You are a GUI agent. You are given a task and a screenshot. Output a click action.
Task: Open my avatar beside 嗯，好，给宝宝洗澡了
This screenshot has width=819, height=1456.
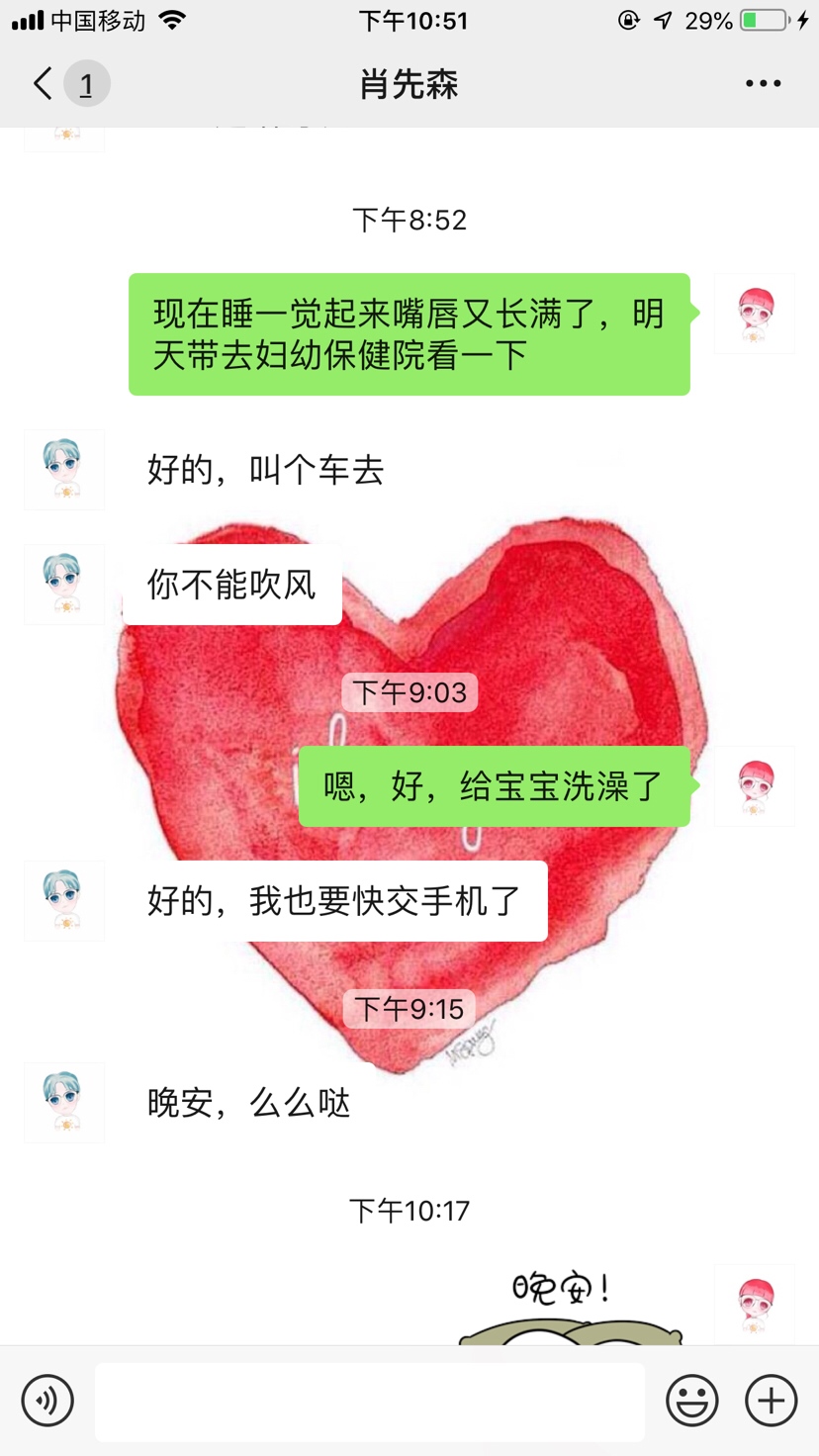pyautogui.click(x=754, y=786)
